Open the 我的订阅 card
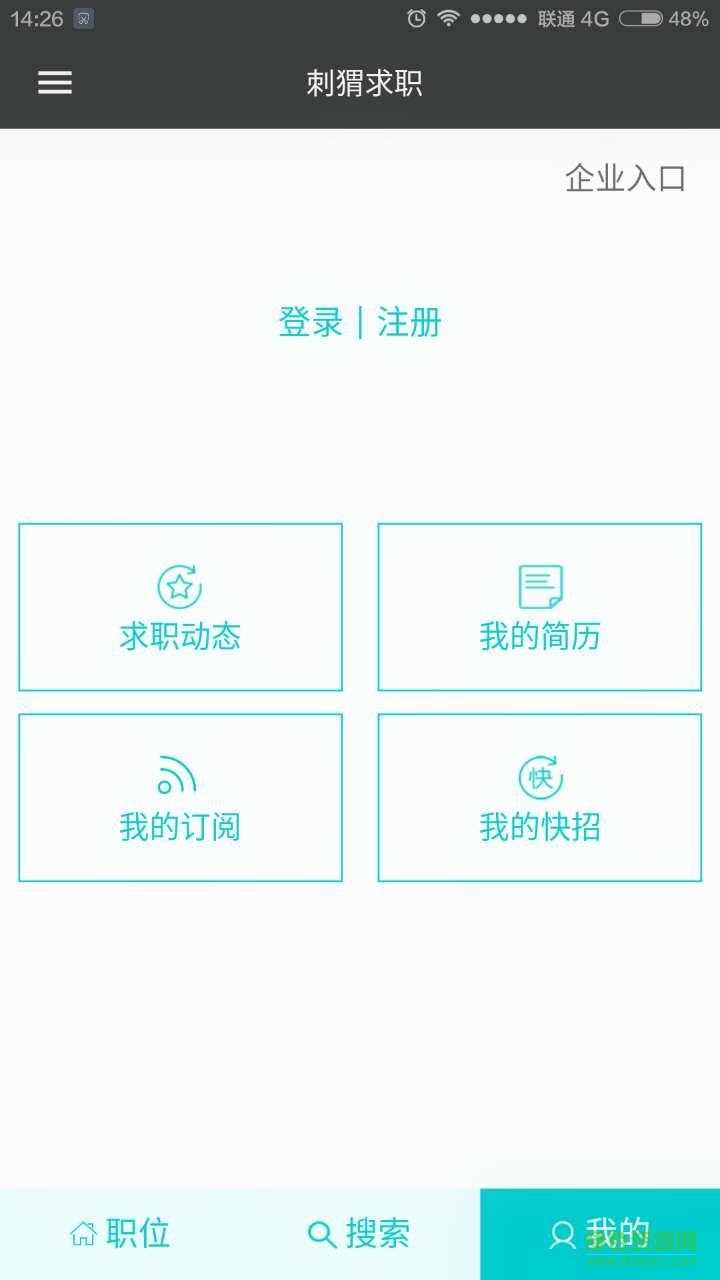The height and width of the screenshot is (1280, 720). tap(180, 796)
